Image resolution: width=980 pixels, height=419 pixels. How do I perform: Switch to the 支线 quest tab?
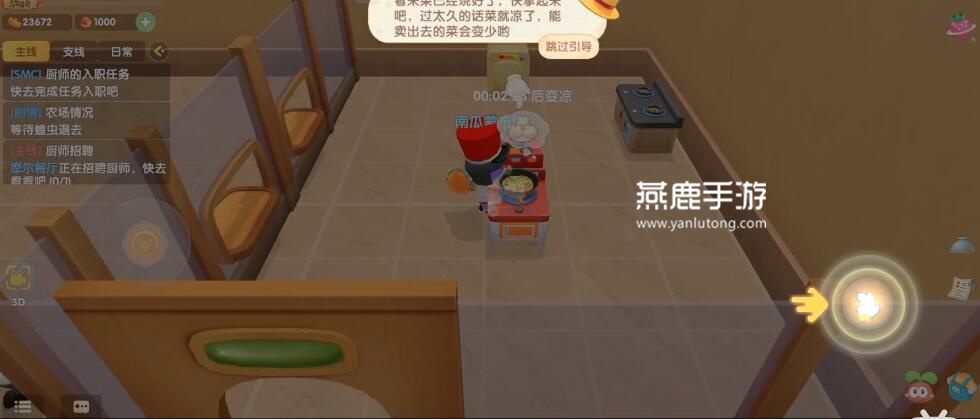(74, 51)
